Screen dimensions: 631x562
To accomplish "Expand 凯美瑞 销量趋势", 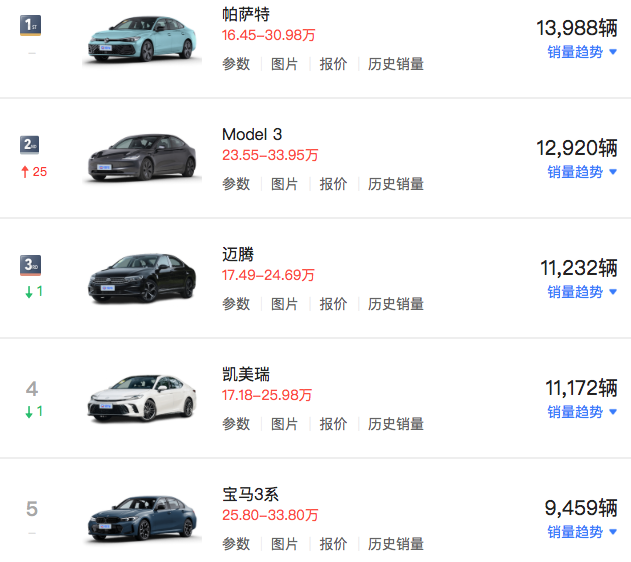I will point(582,412).
